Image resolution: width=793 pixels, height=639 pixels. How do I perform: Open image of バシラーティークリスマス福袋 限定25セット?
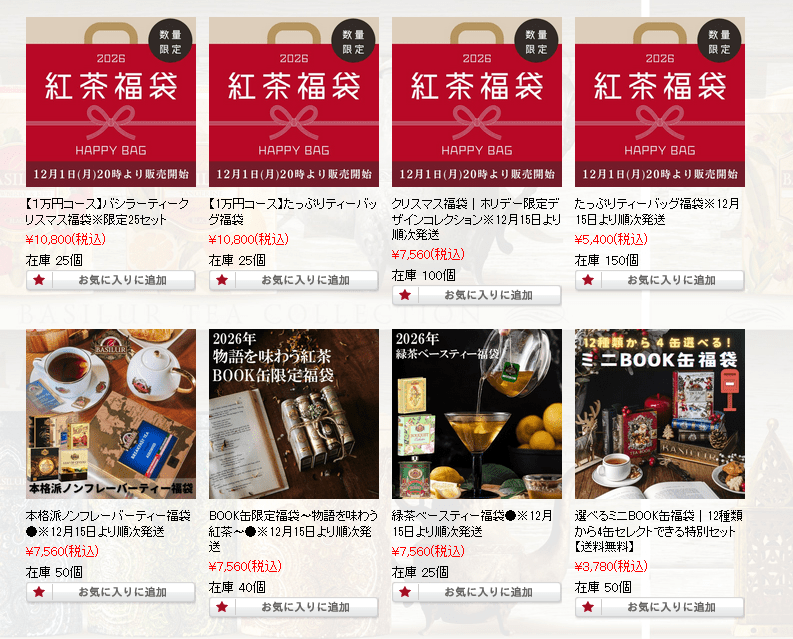click(x=111, y=101)
